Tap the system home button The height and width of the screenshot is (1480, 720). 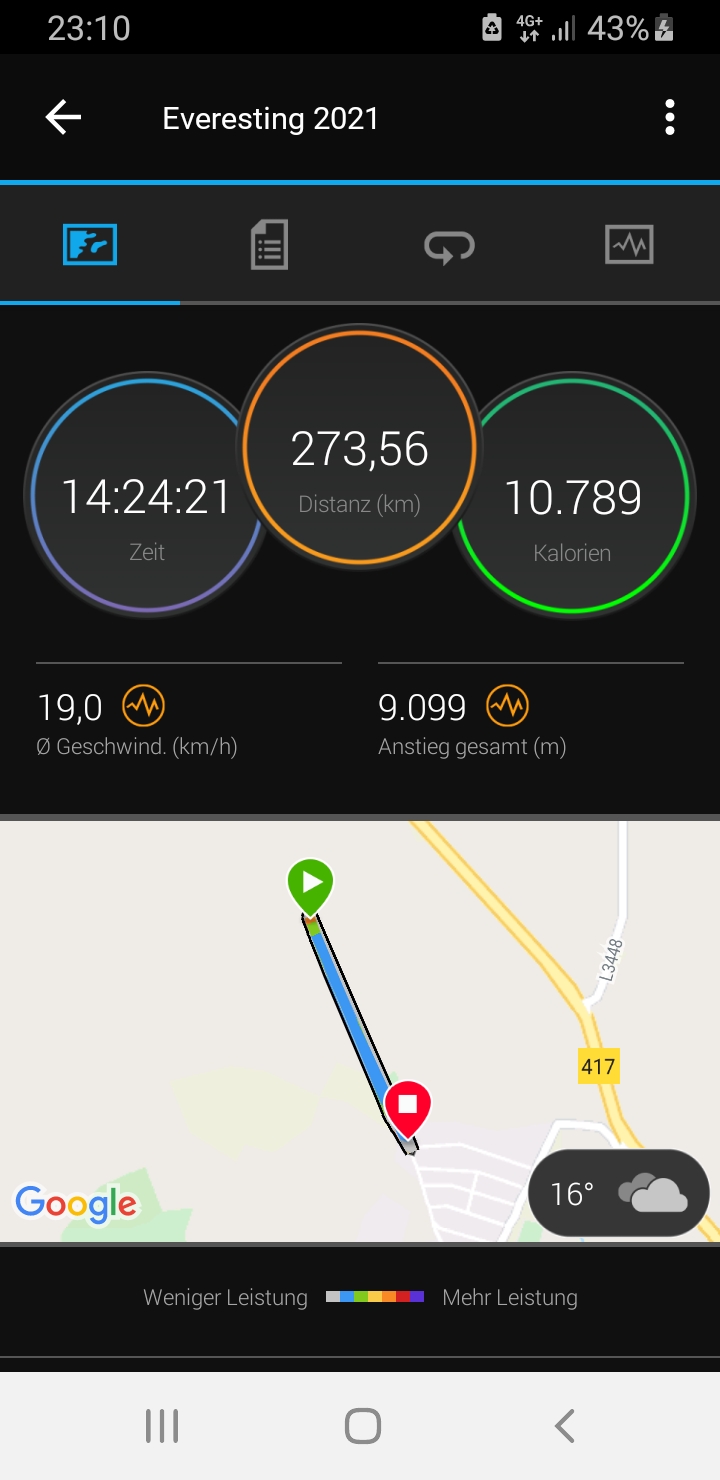(362, 1426)
